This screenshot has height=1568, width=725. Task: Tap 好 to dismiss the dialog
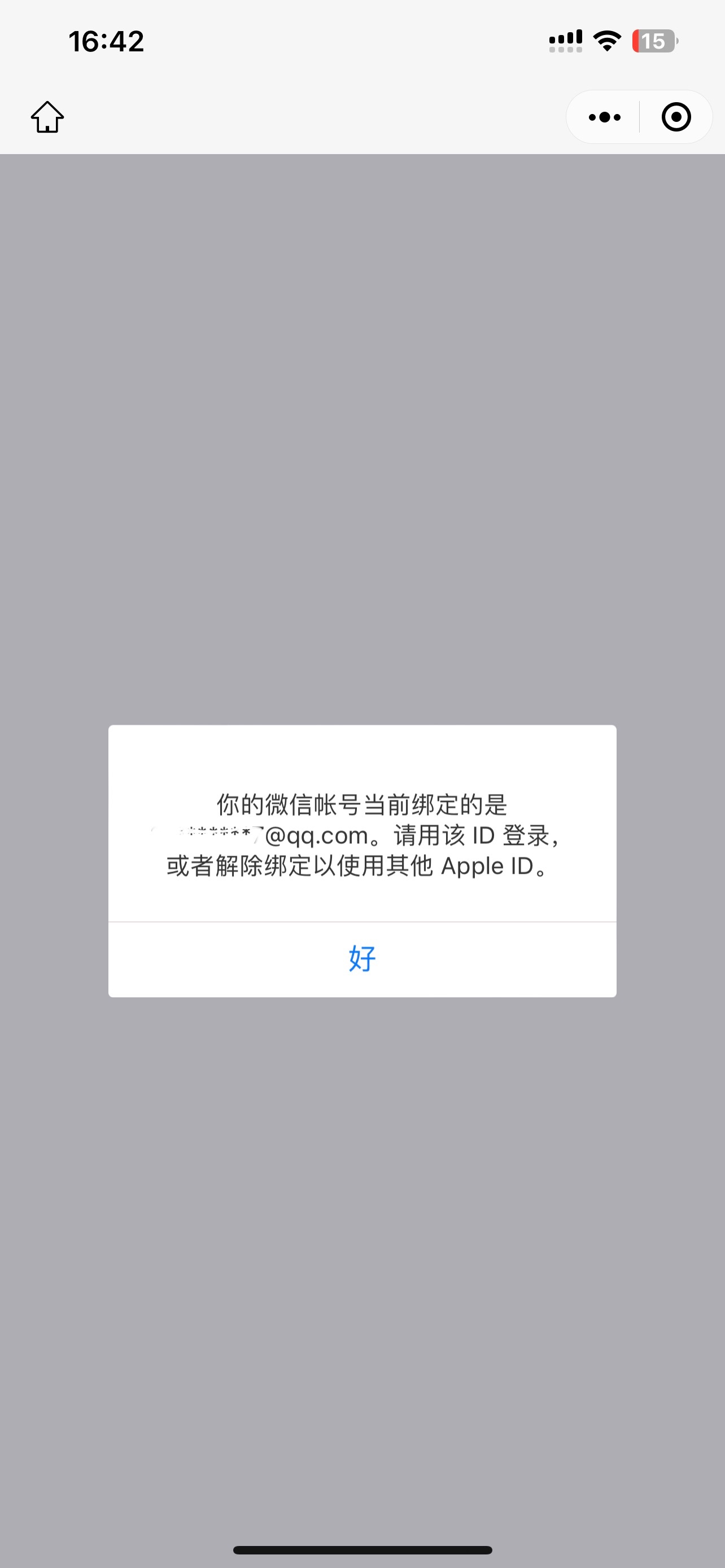362,959
